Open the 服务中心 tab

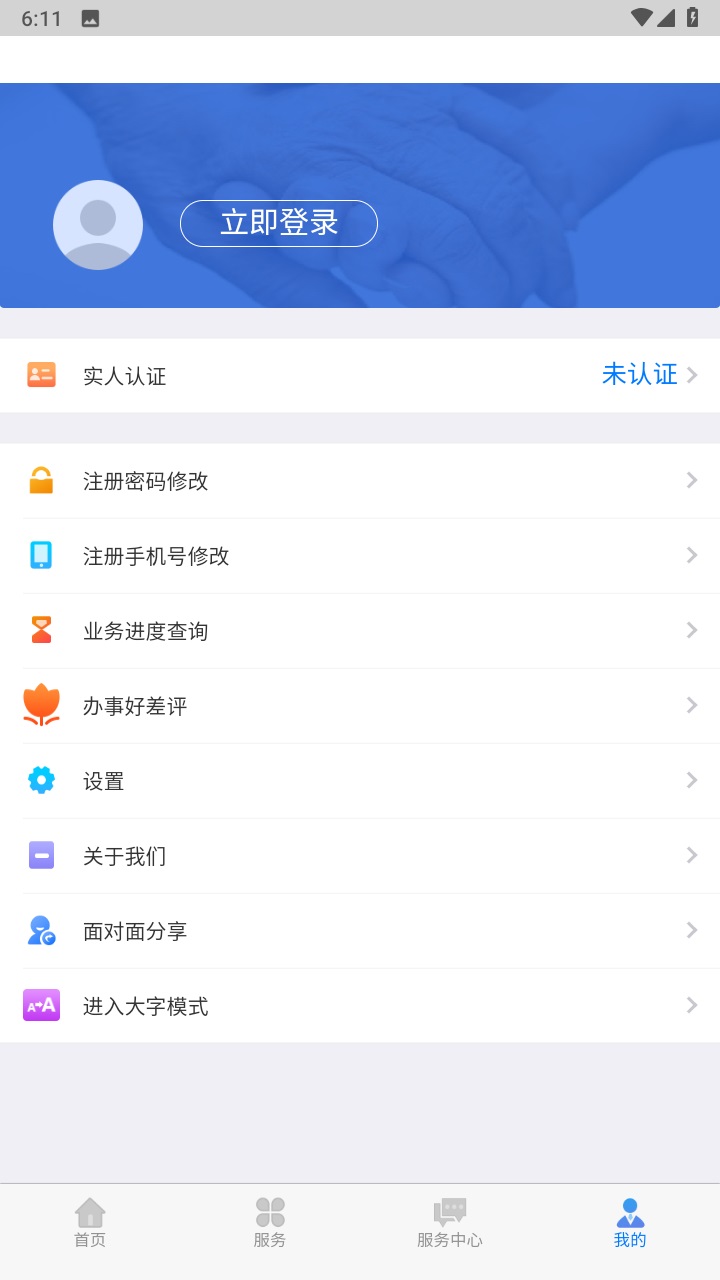click(450, 1223)
